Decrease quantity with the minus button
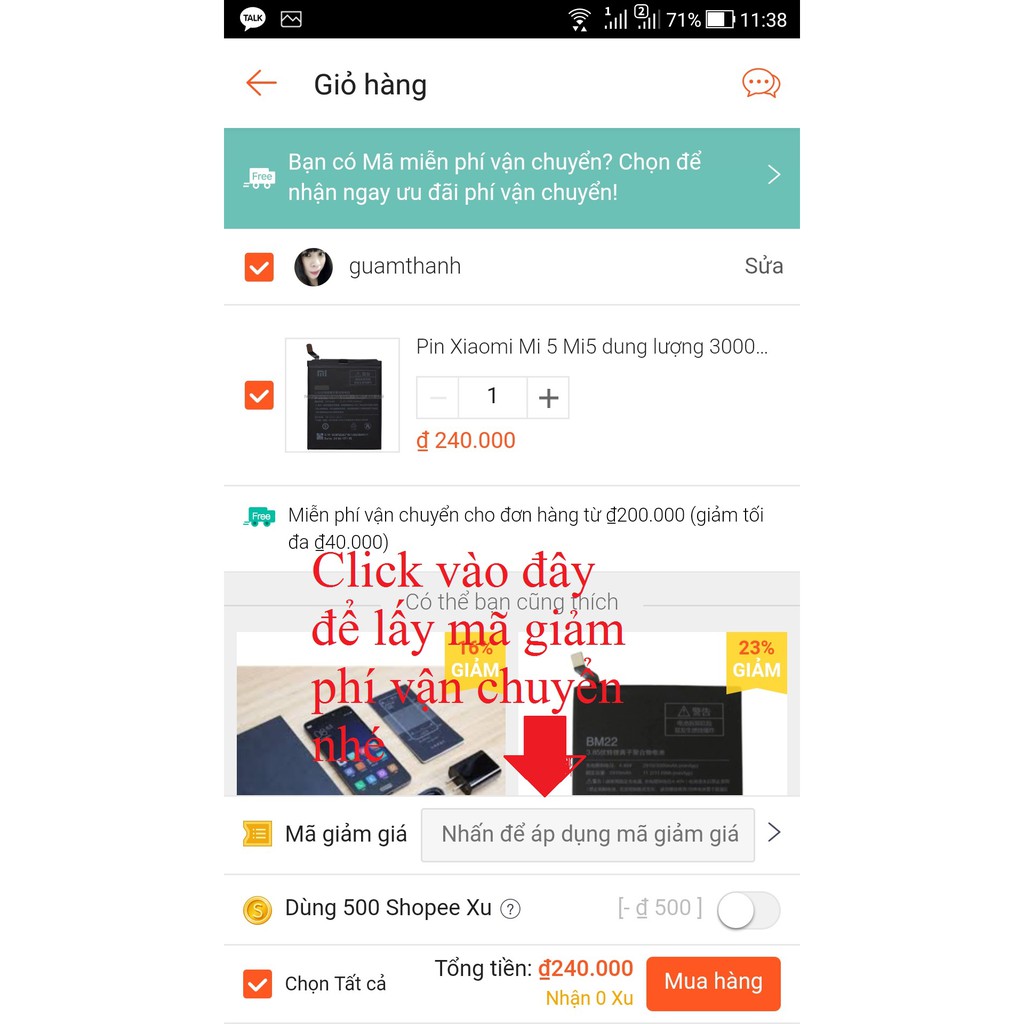Viewport: 1024px width, 1024px height. point(438,398)
